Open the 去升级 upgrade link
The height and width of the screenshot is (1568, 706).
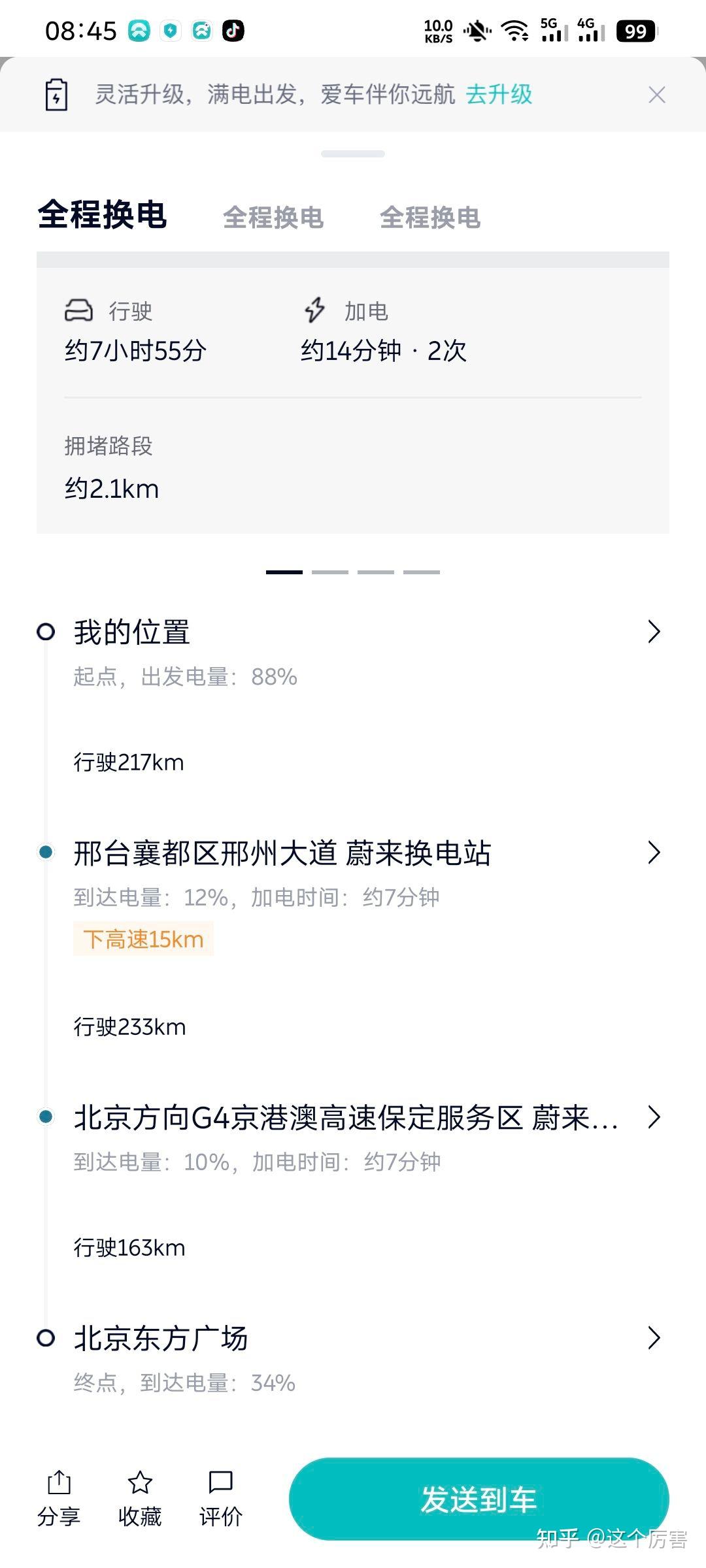[x=499, y=95]
